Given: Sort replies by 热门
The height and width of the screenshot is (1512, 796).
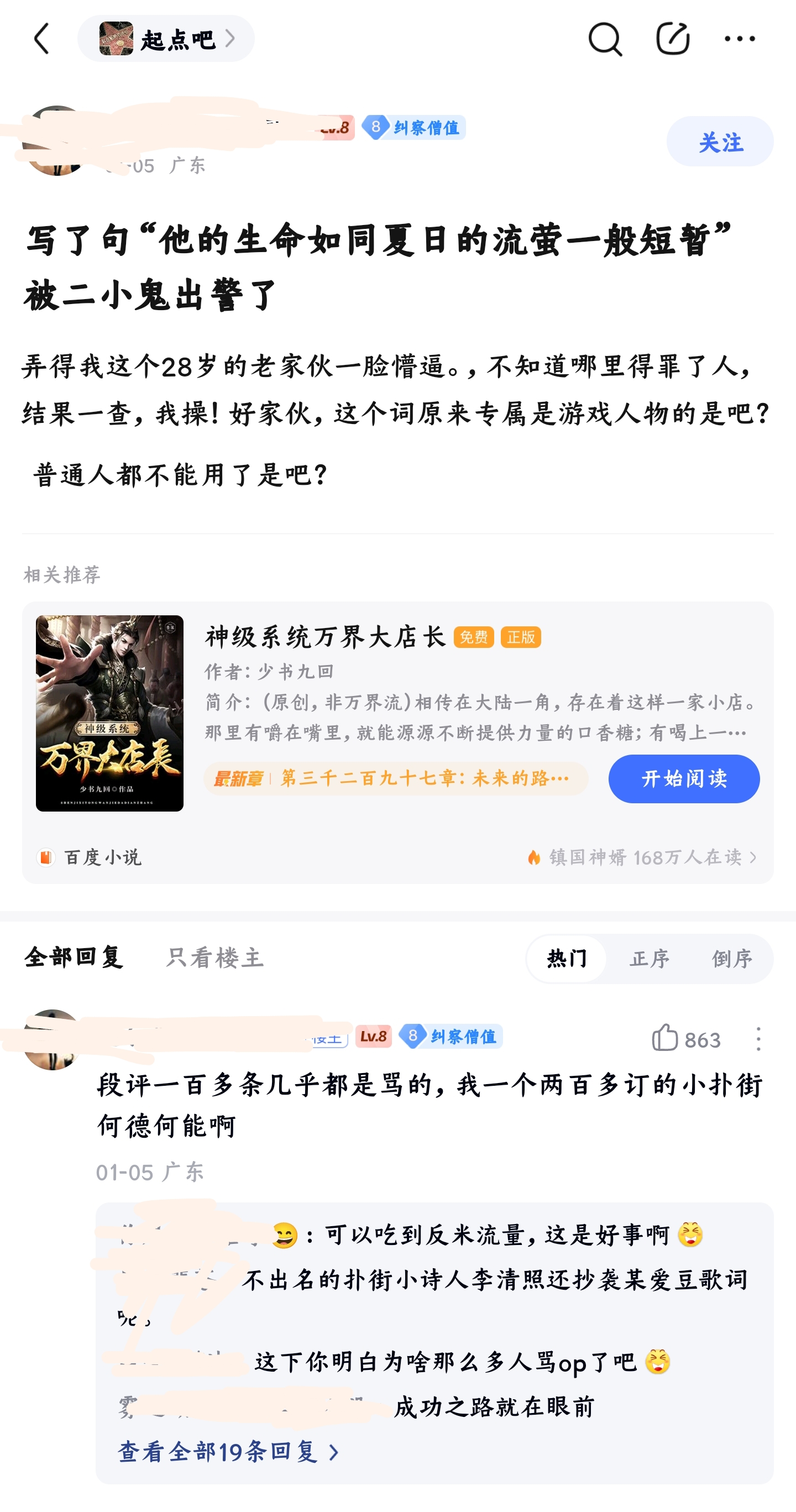Looking at the screenshot, I should click(x=567, y=959).
